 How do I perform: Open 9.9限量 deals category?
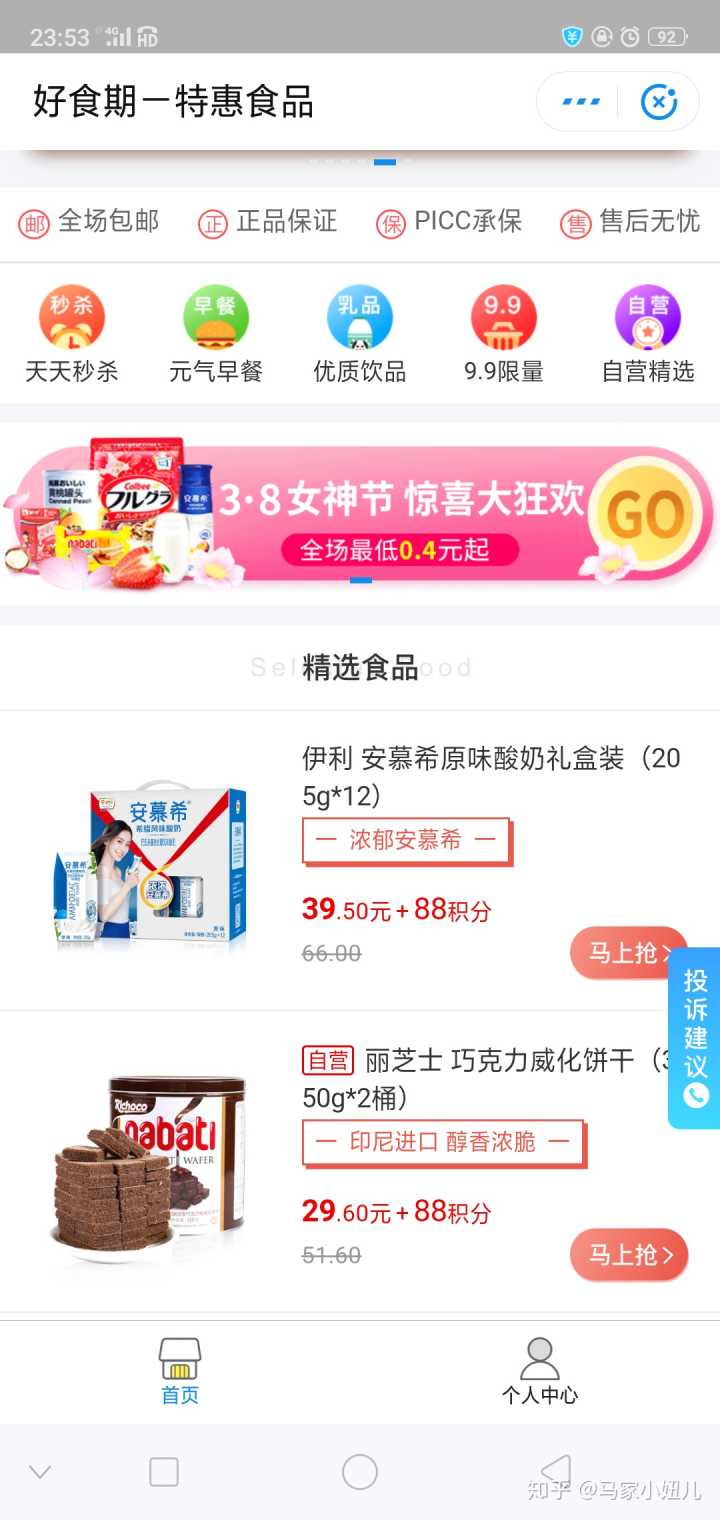coord(503,335)
